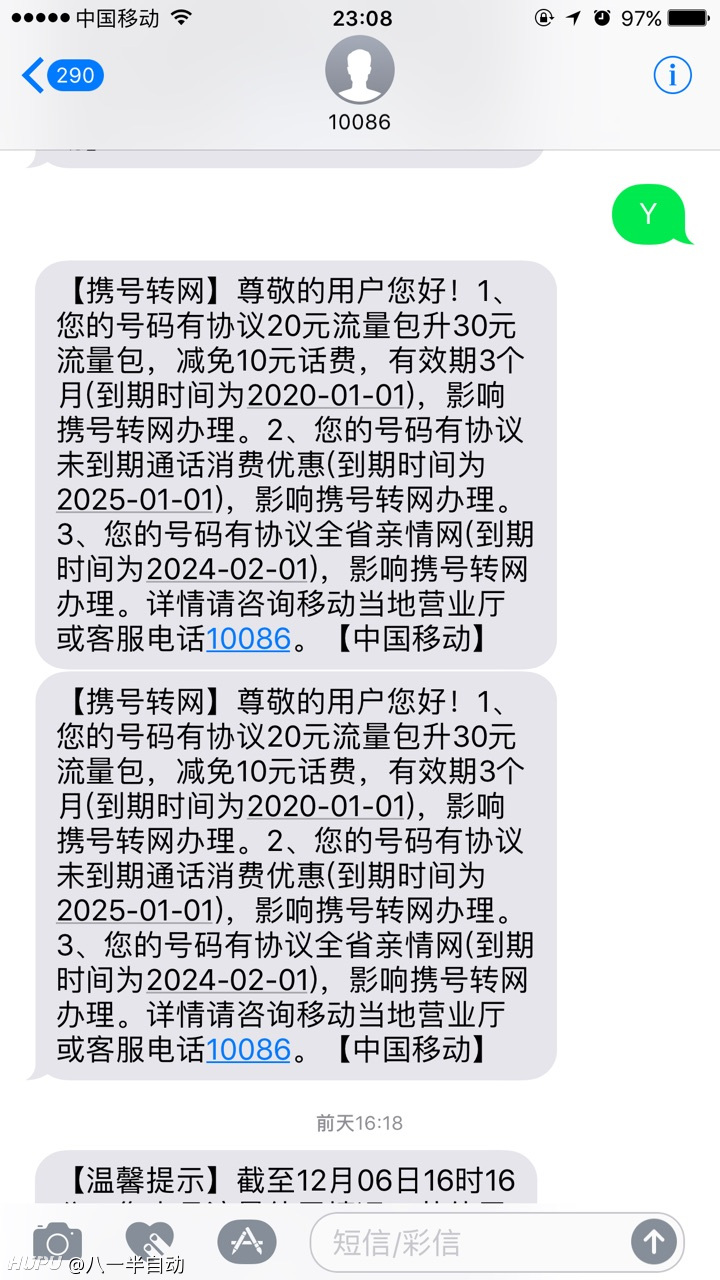Open the 10086 contact avatar
720x1280 pixels.
360,70
